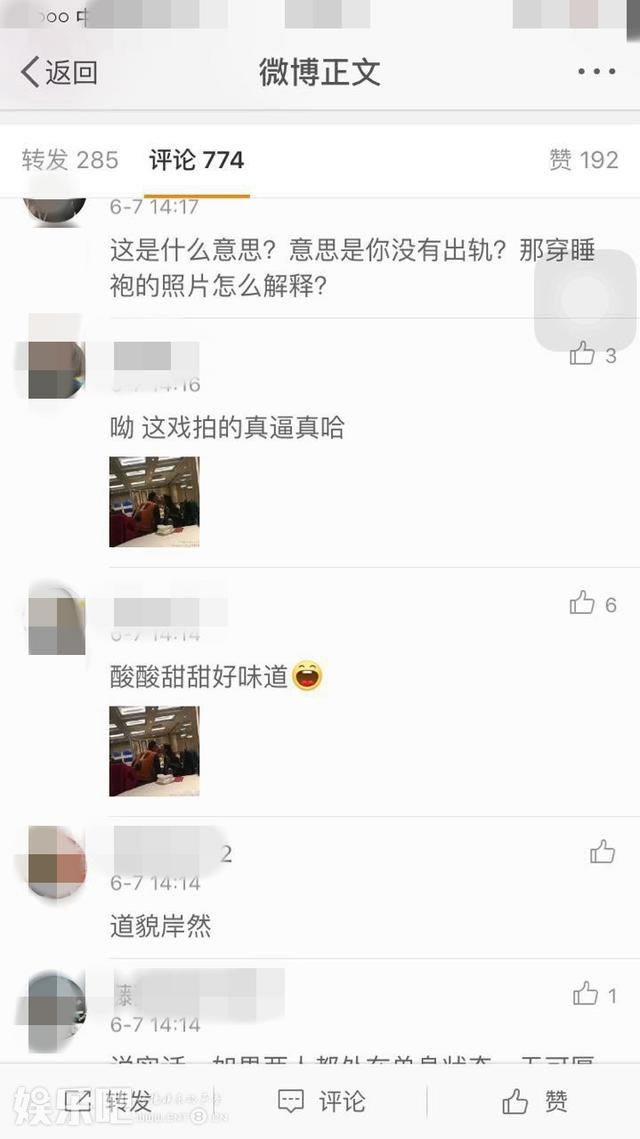Image resolution: width=640 pixels, height=1139 pixels.
Task: Tap 转发 in the bottom bar
Action: (x=110, y=1102)
